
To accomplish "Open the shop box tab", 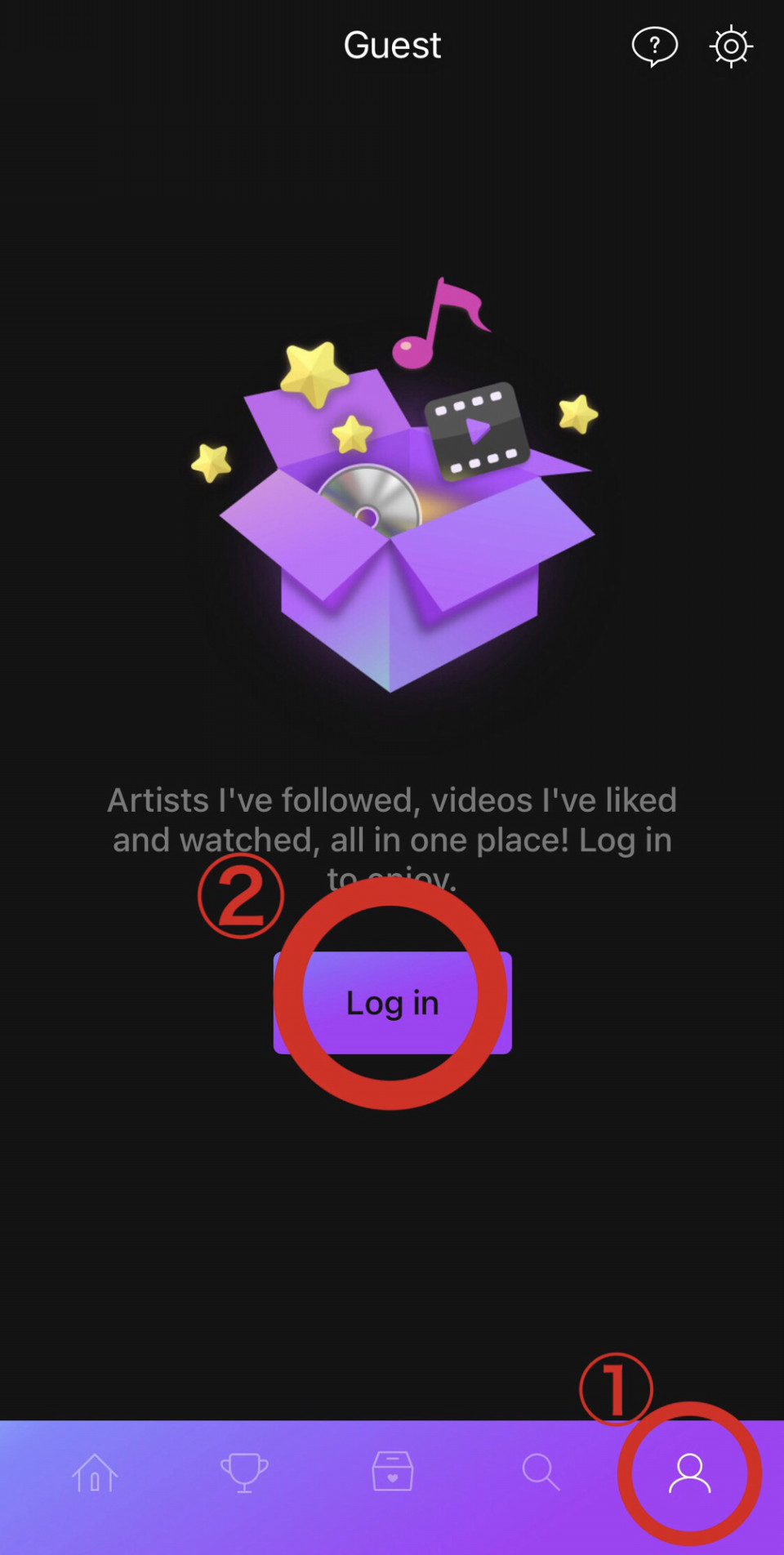I will pyautogui.click(x=392, y=1472).
